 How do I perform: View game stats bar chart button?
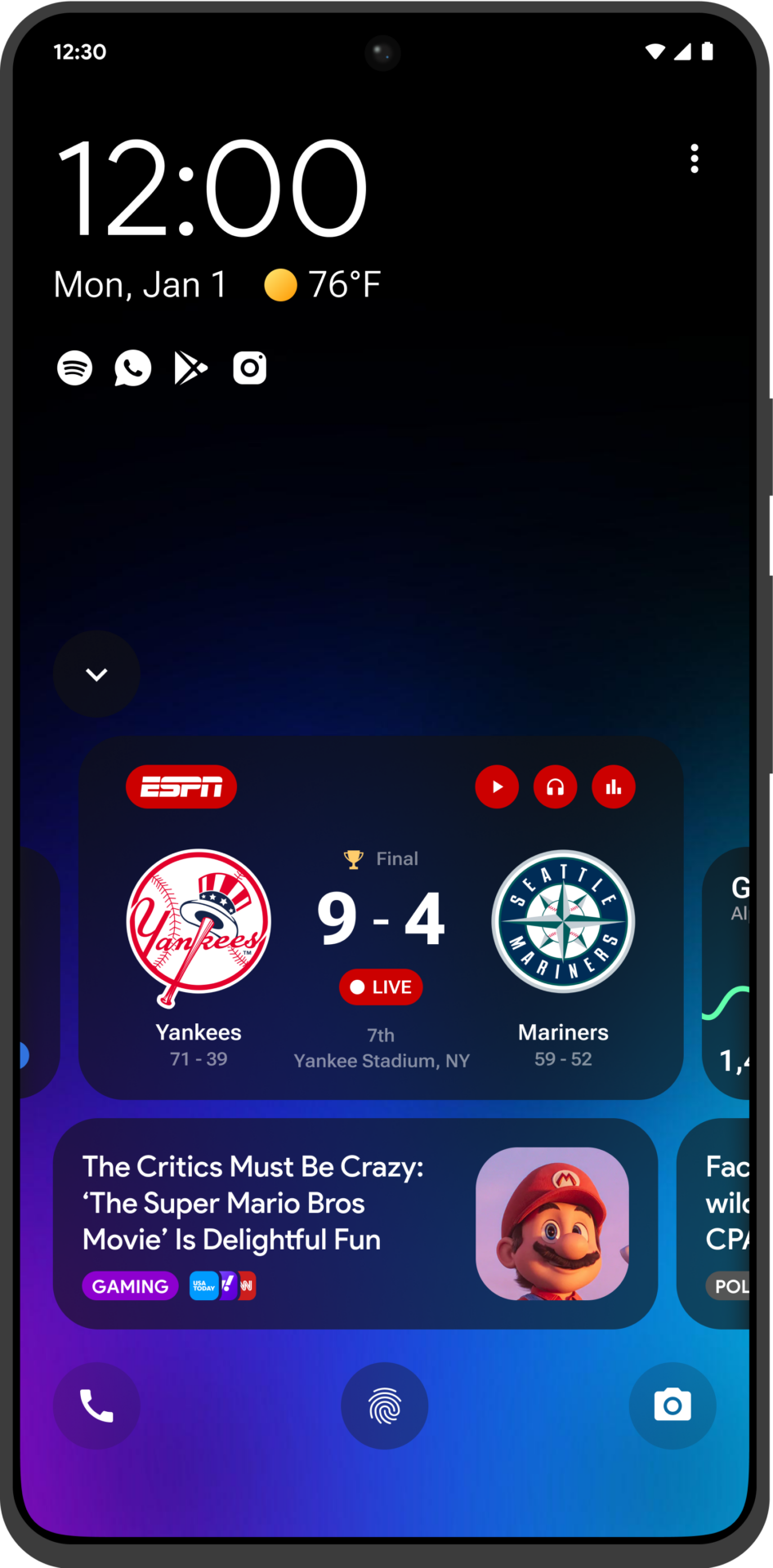point(614,787)
